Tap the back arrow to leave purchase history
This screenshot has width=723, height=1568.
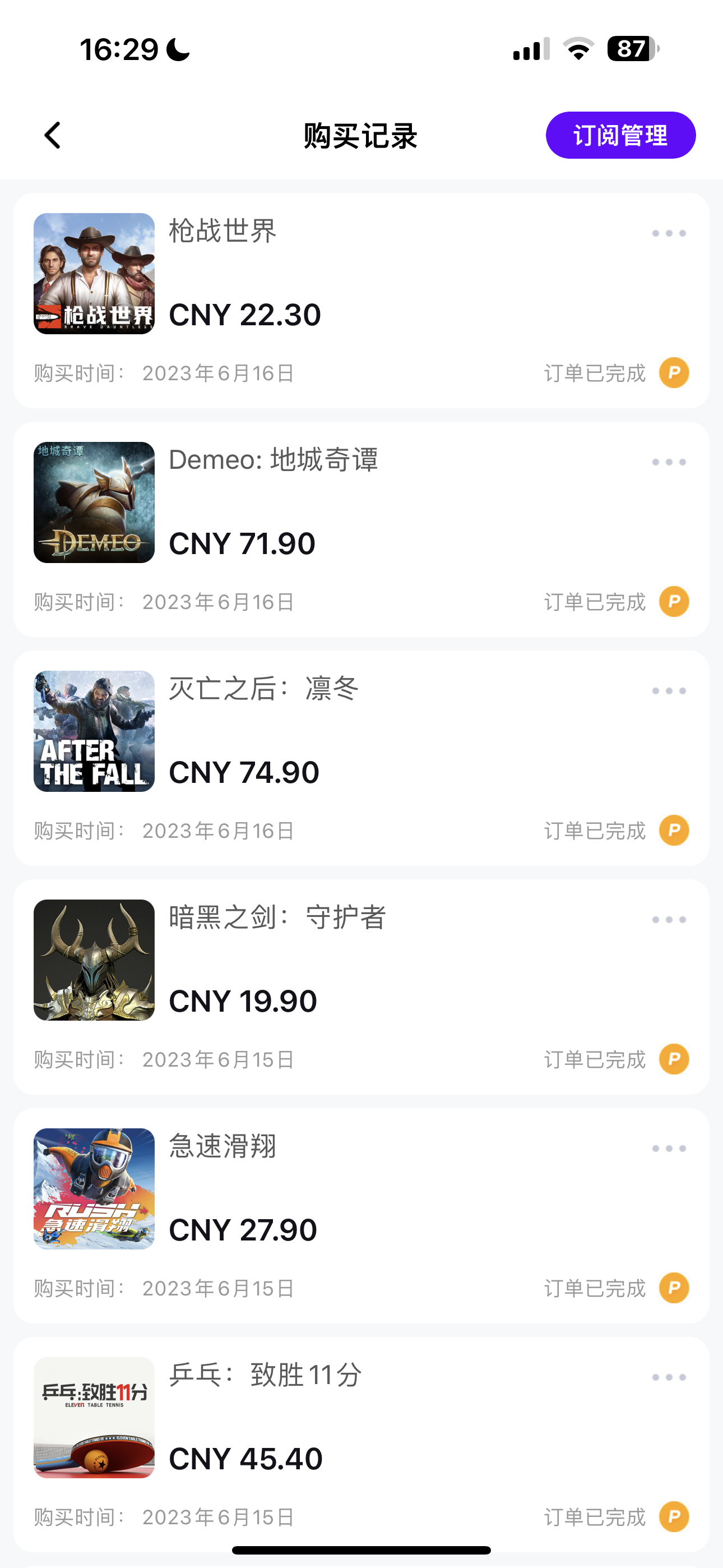click(x=52, y=135)
